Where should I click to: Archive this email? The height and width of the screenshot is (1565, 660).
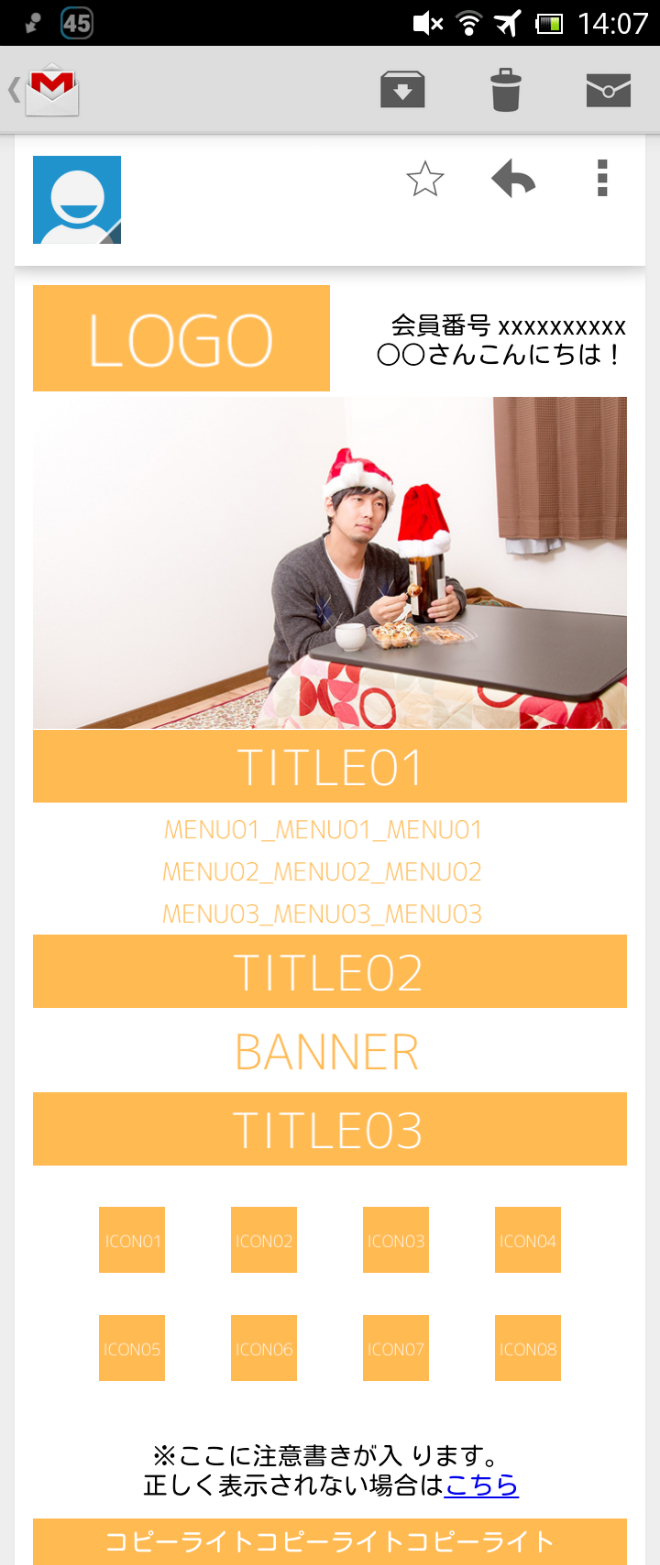click(x=402, y=90)
